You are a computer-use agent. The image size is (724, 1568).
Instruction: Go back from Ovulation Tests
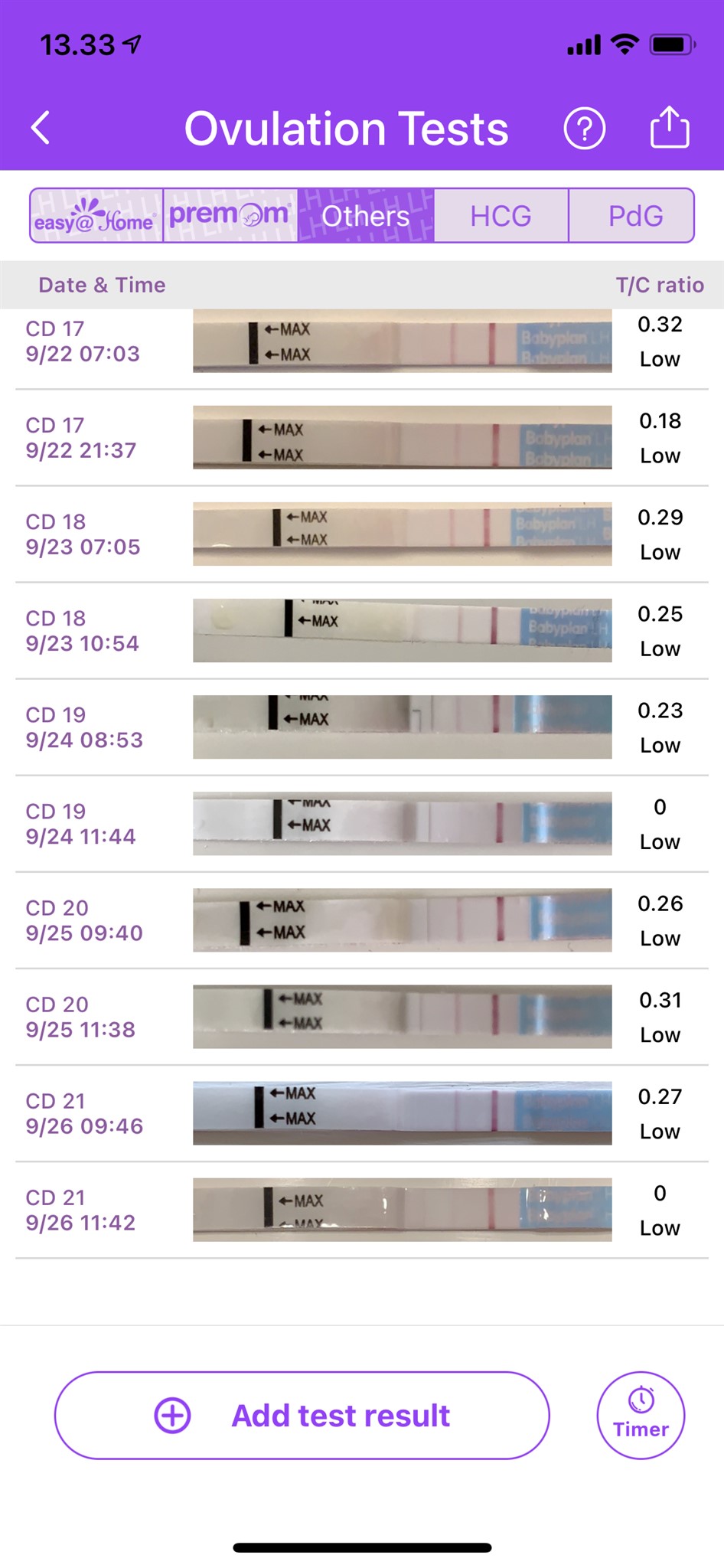point(41,127)
